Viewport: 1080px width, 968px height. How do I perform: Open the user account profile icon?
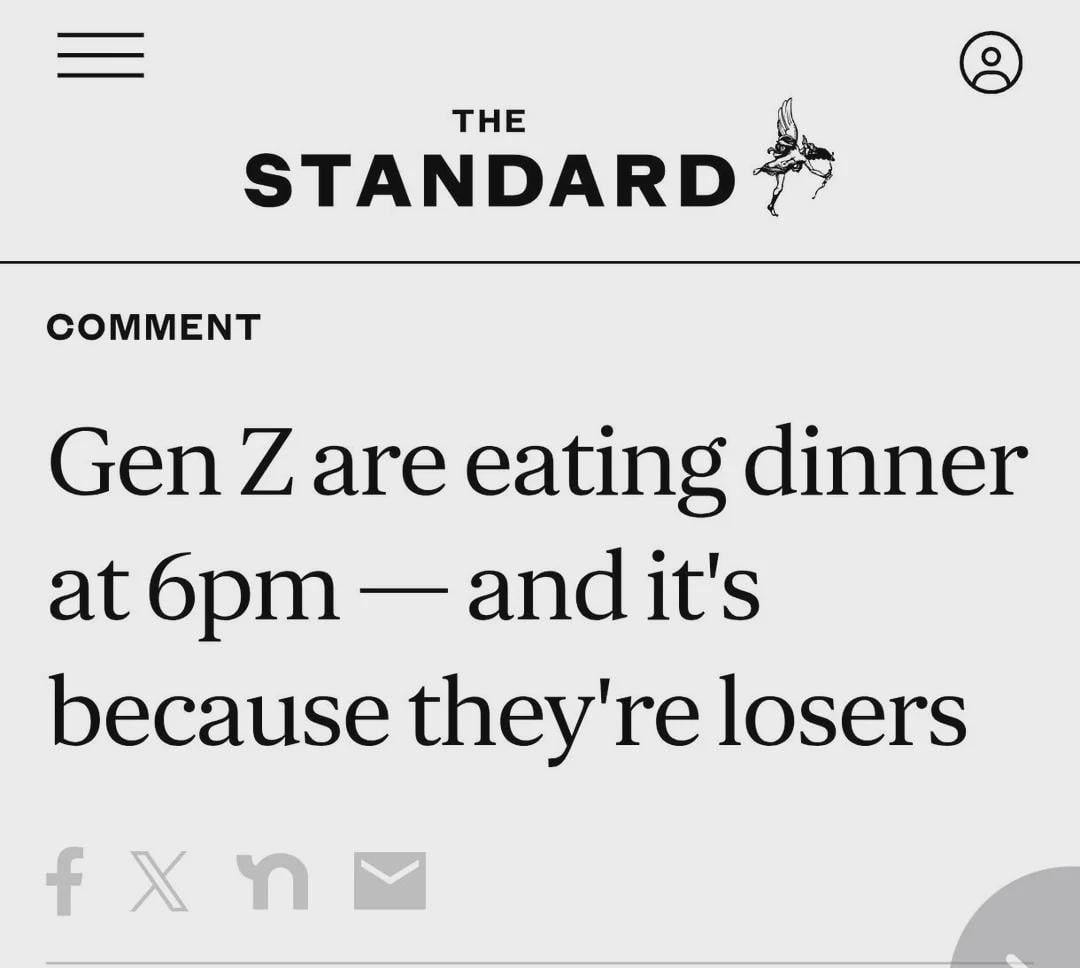coord(990,62)
